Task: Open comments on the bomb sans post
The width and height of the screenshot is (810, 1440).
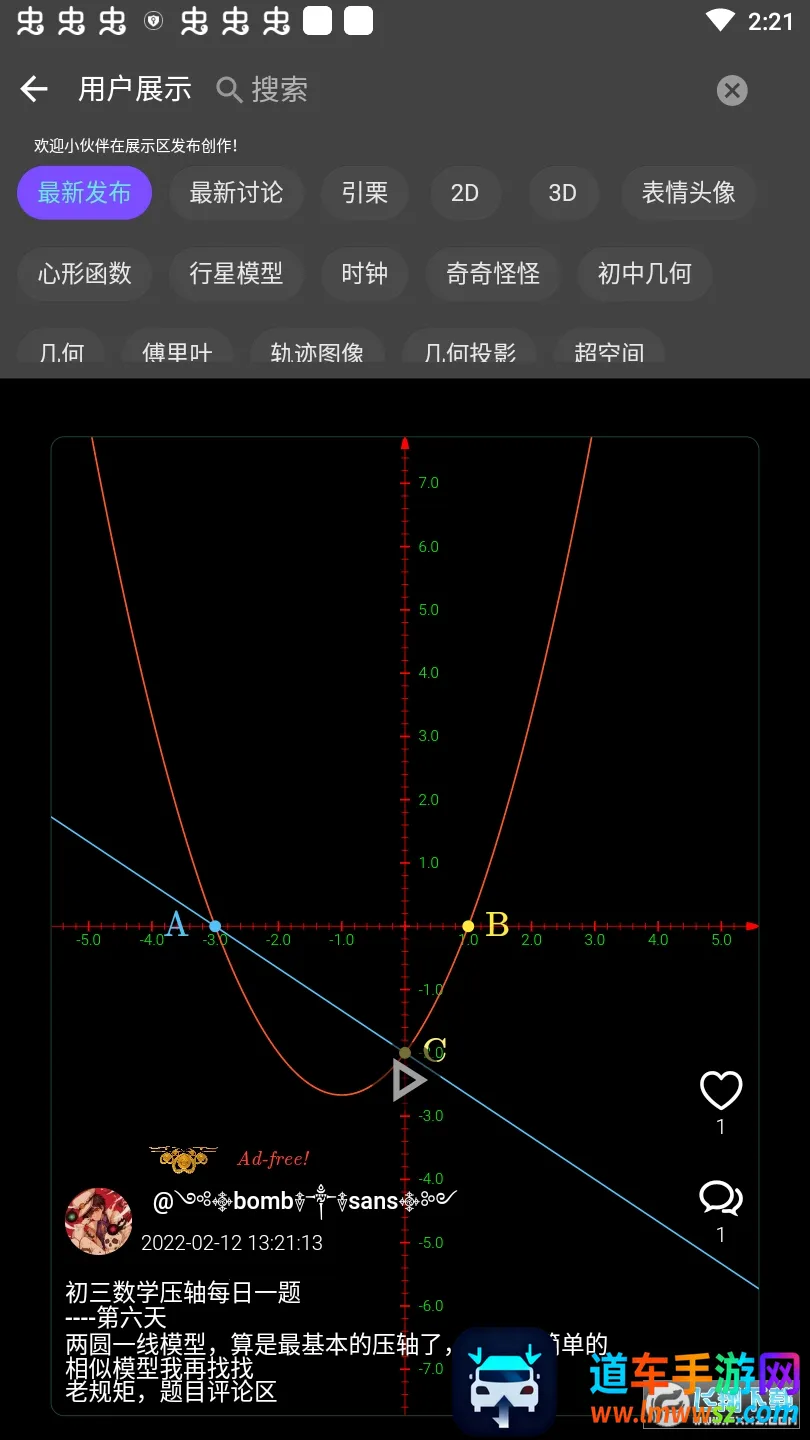Action: [721, 1198]
